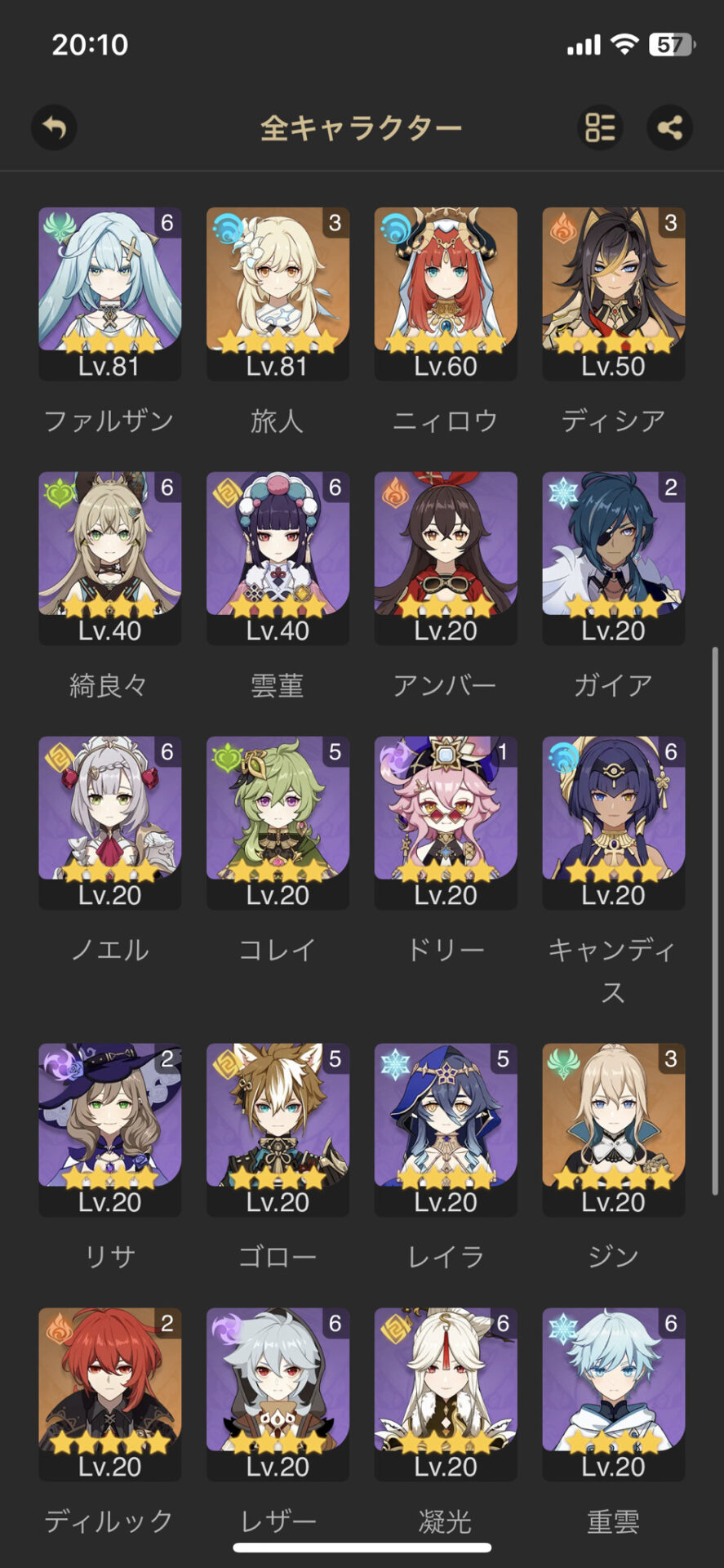Open ガイア character card
The width and height of the screenshot is (724, 1568).
pyautogui.click(x=613, y=559)
